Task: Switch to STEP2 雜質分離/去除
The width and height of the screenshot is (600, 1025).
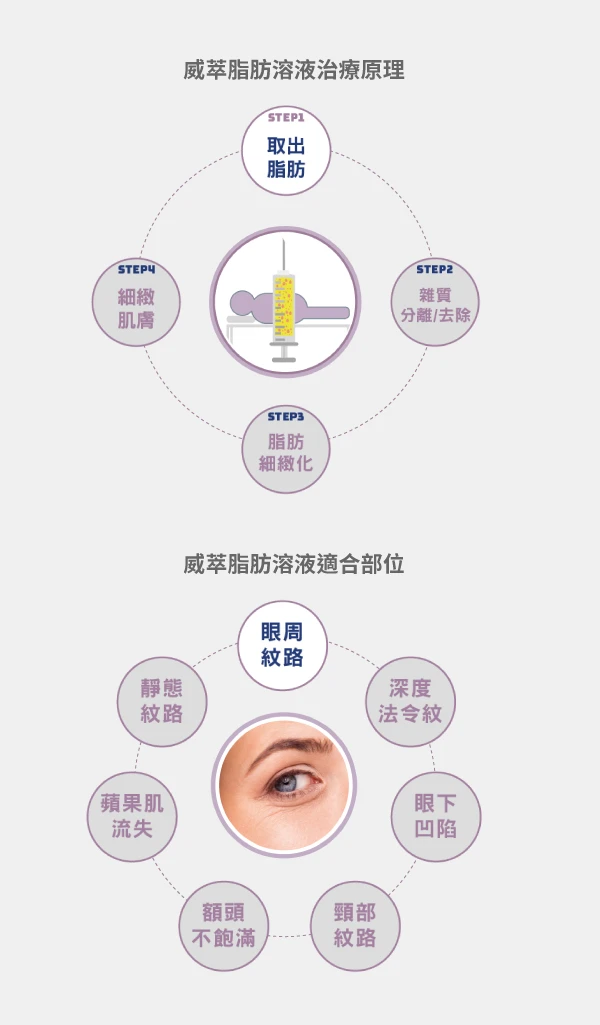Action: (435, 303)
